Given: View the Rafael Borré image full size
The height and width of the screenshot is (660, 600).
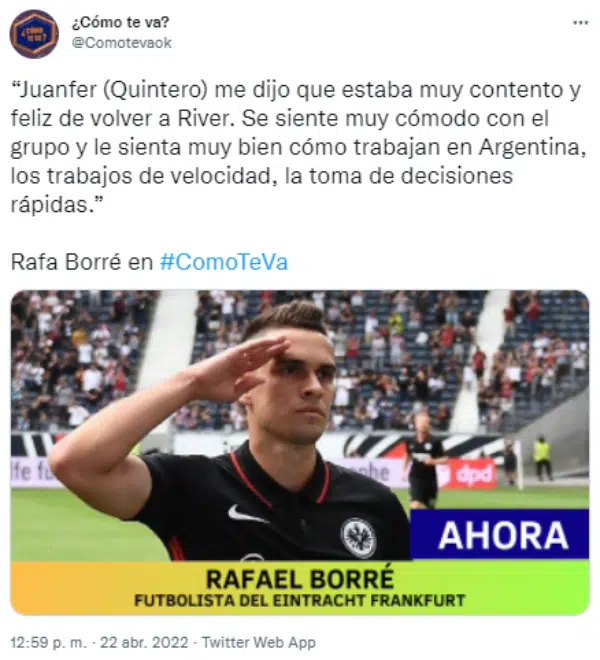Looking at the screenshot, I should coord(300,450).
